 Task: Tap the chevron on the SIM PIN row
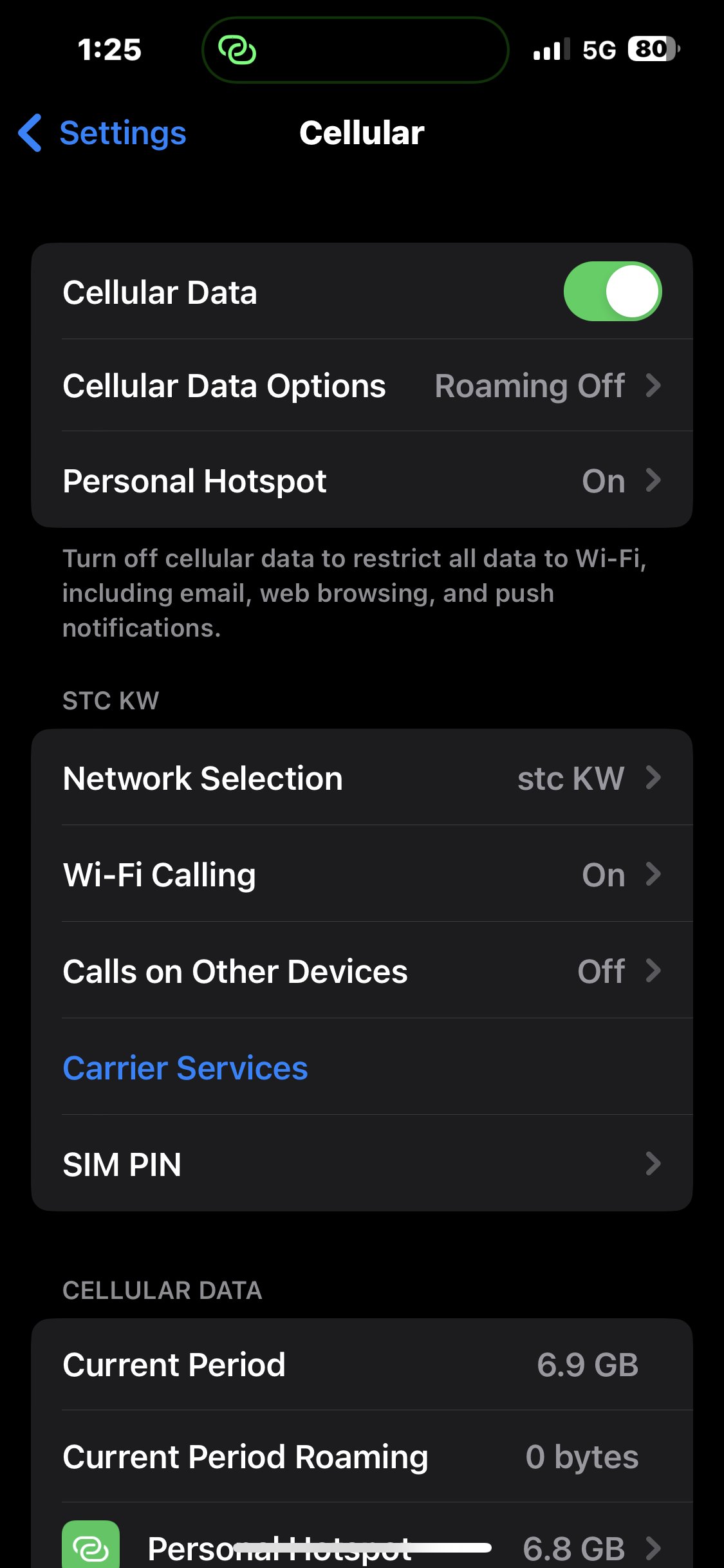click(654, 1164)
